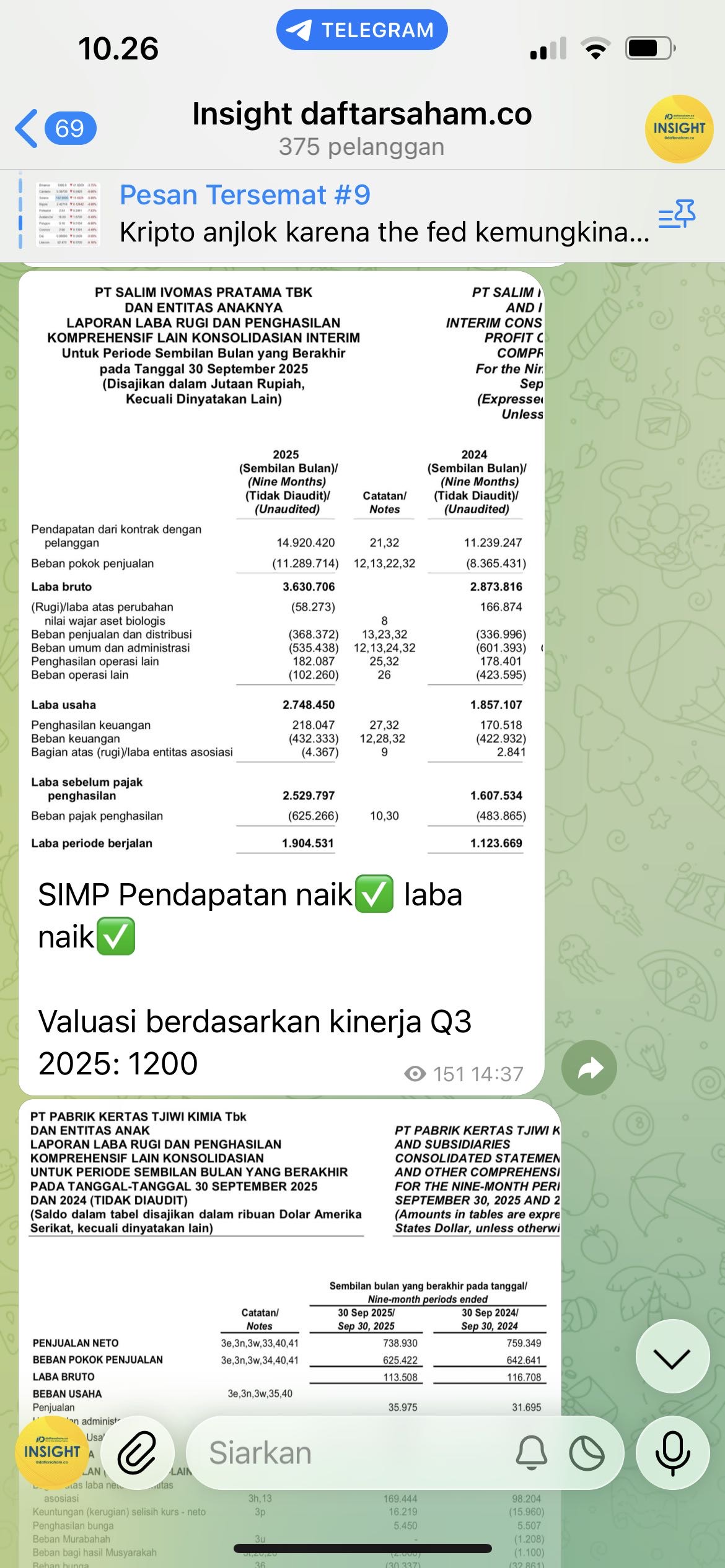Record a voice message
This screenshot has height=1568, width=725.
pos(672,1453)
